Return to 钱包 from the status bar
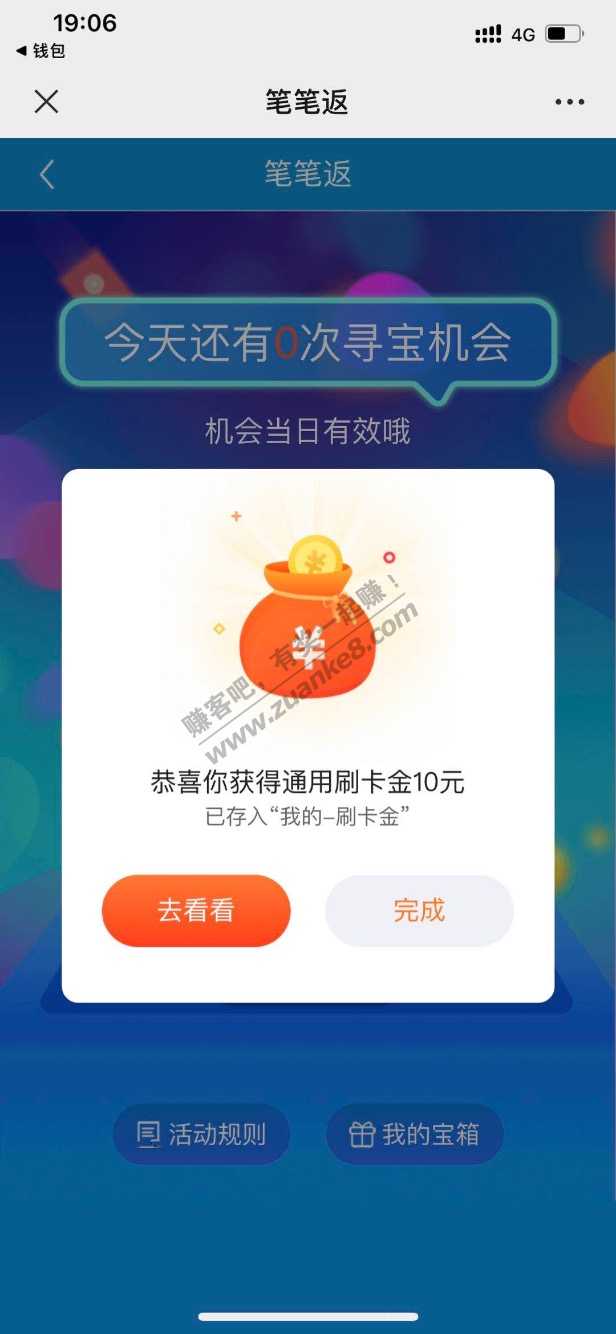This screenshot has width=616, height=1334. coord(41,51)
